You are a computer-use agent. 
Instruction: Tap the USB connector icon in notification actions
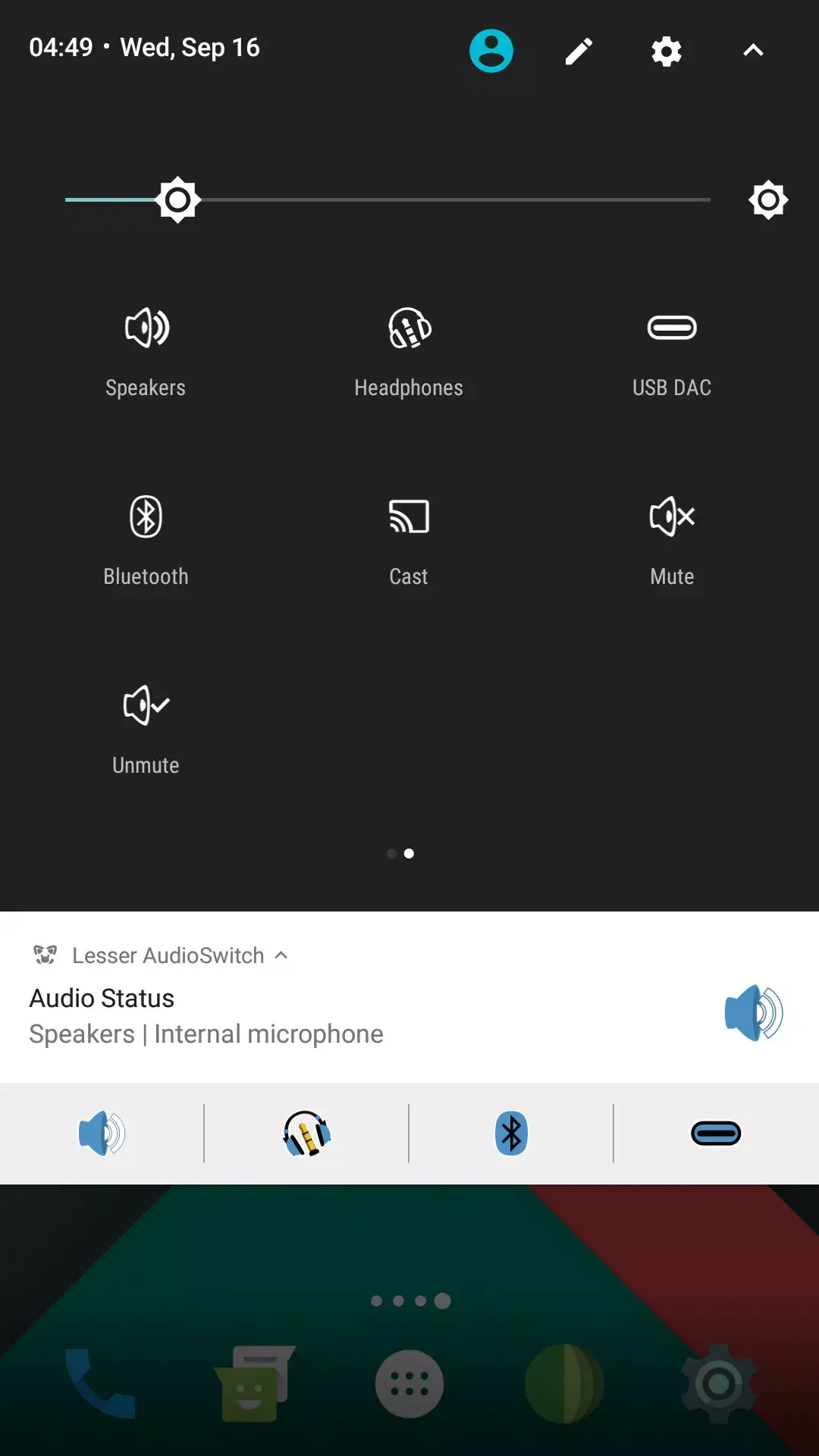714,1134
